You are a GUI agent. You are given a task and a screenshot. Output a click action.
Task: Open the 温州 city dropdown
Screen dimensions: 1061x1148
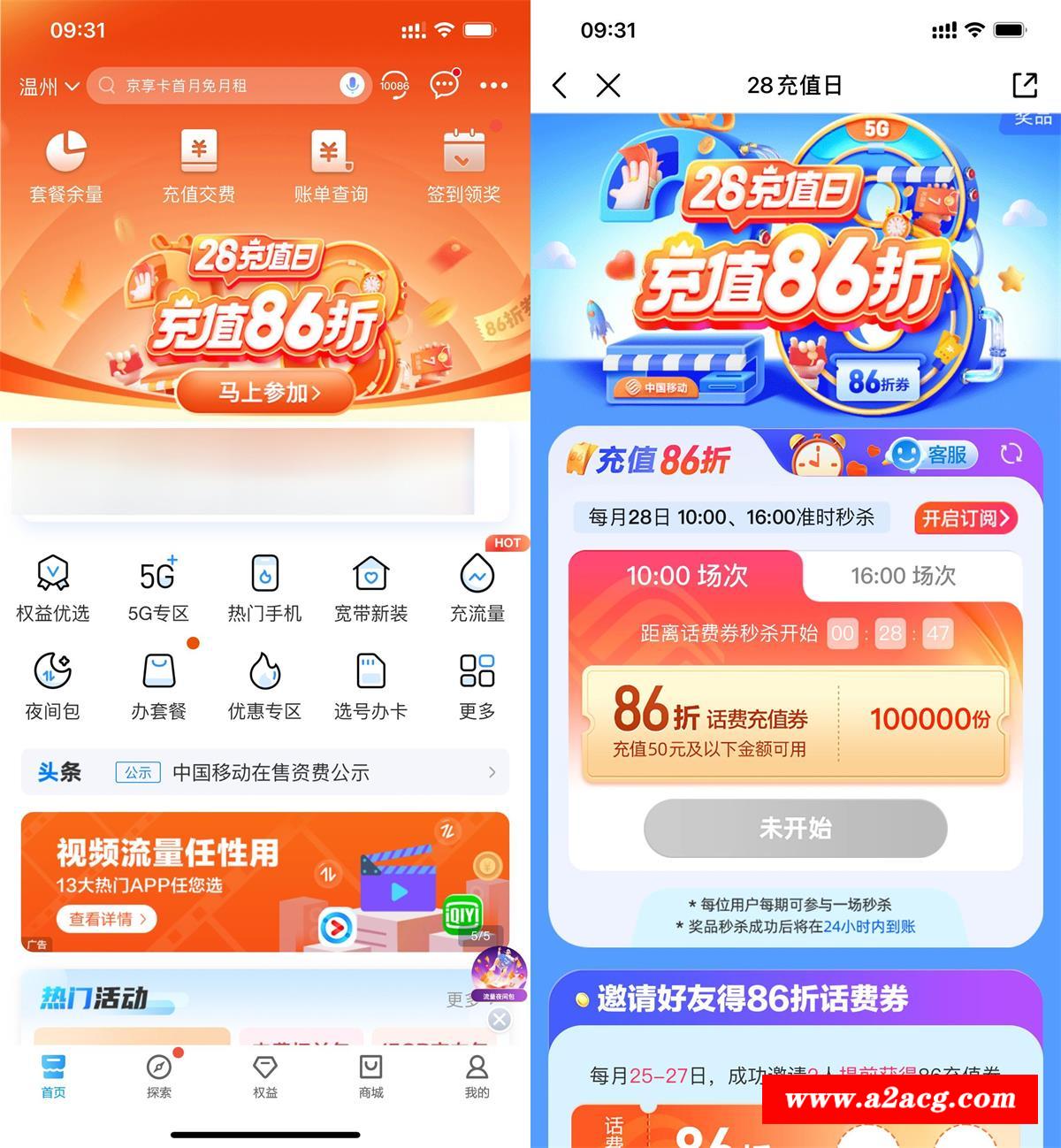[x=50, y=86]
